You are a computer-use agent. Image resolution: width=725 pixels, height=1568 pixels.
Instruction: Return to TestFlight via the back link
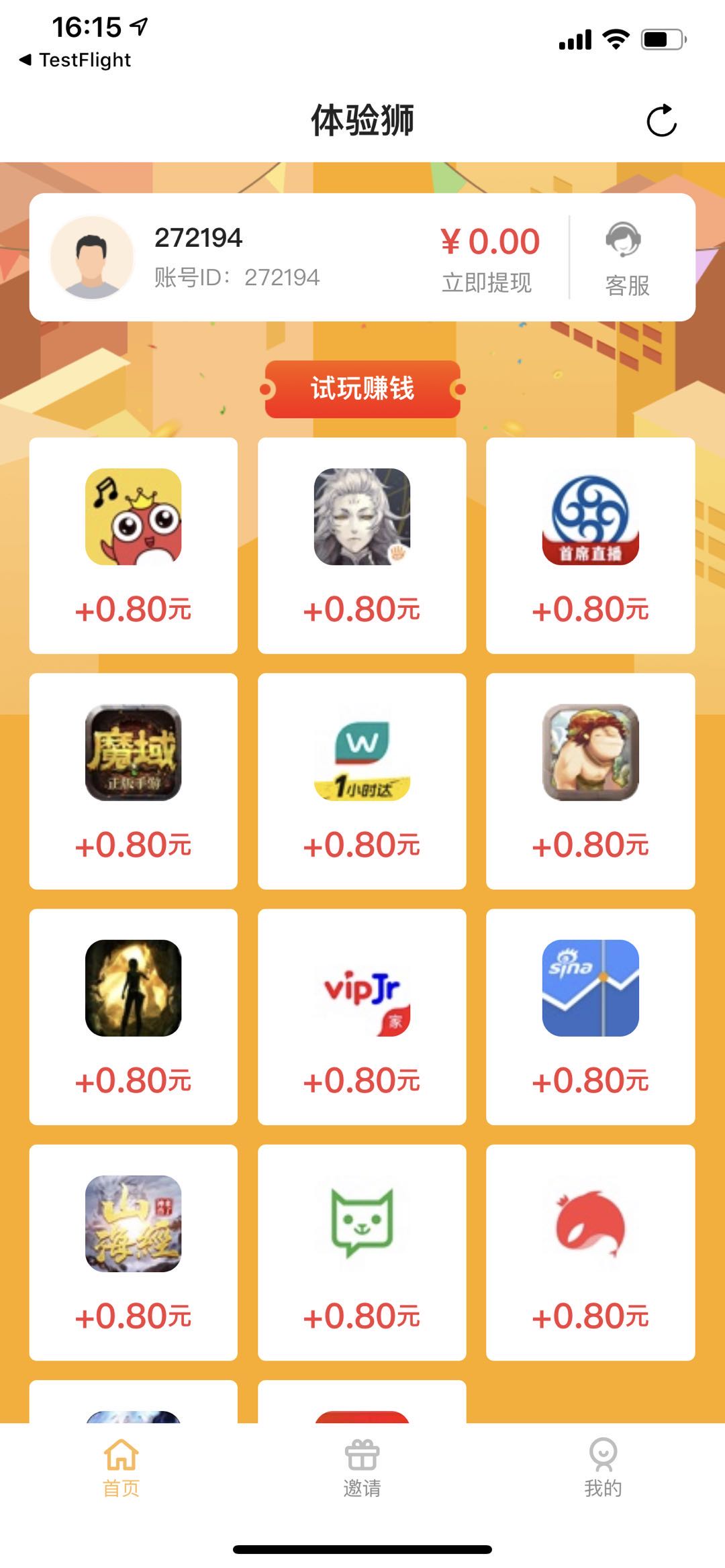[x=75, y=60]
